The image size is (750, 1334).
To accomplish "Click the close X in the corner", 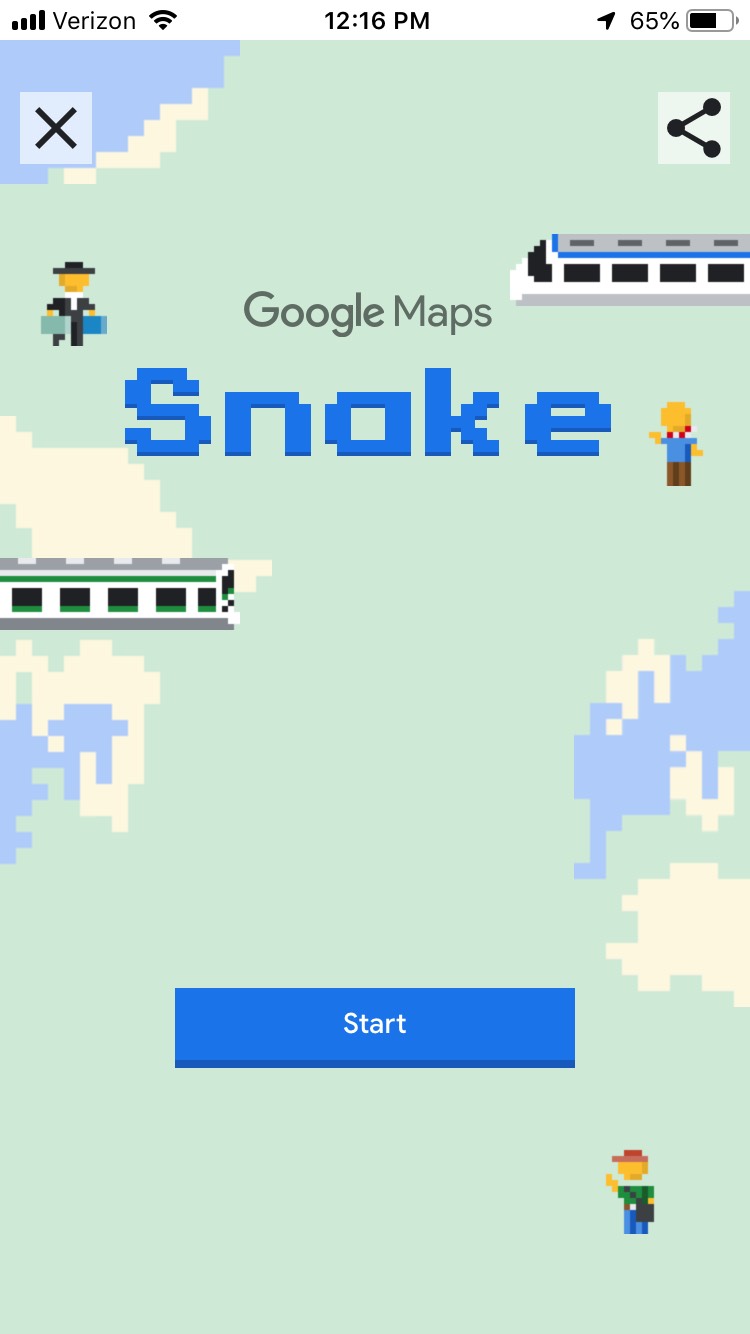I will 56,127.
